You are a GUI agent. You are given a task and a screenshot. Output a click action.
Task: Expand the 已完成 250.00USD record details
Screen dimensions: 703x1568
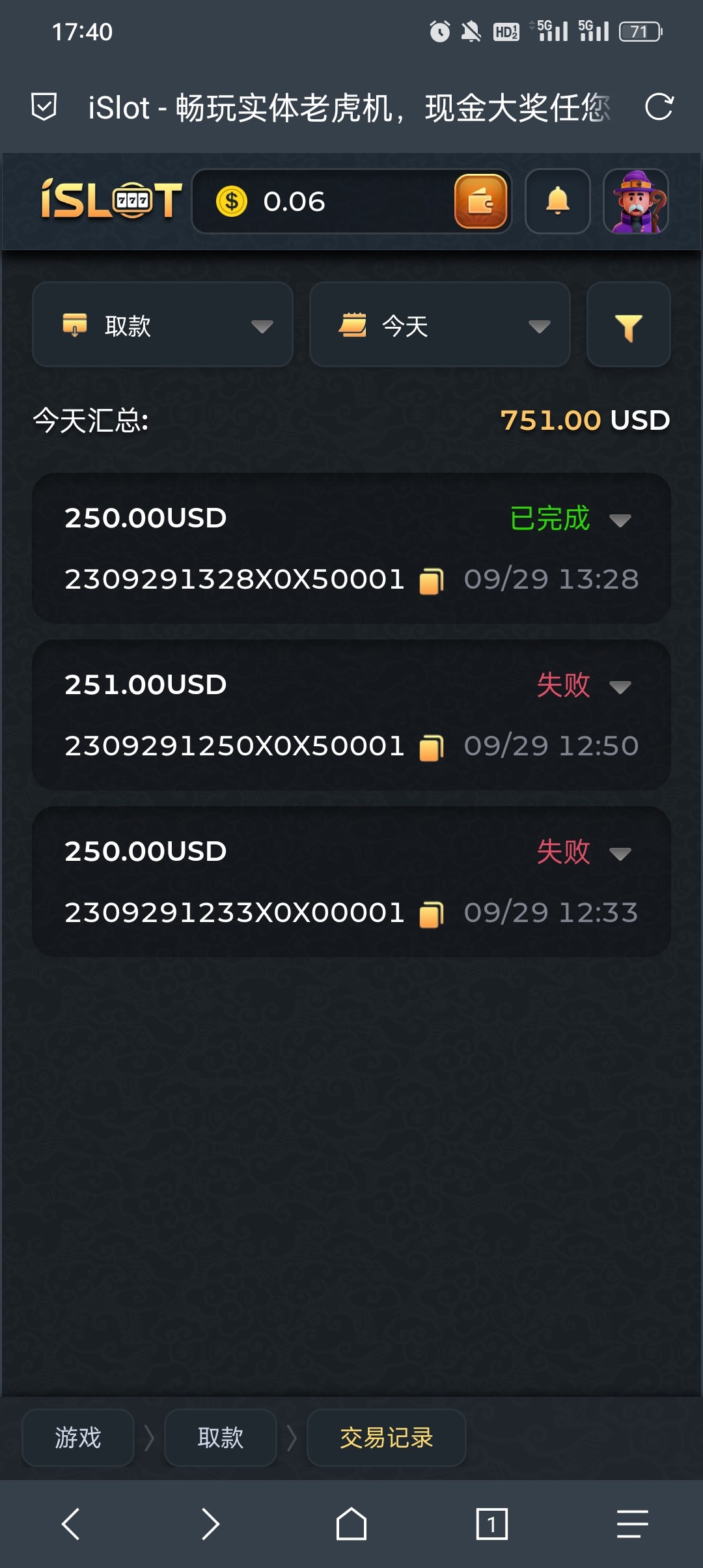(x=620, y=519)
